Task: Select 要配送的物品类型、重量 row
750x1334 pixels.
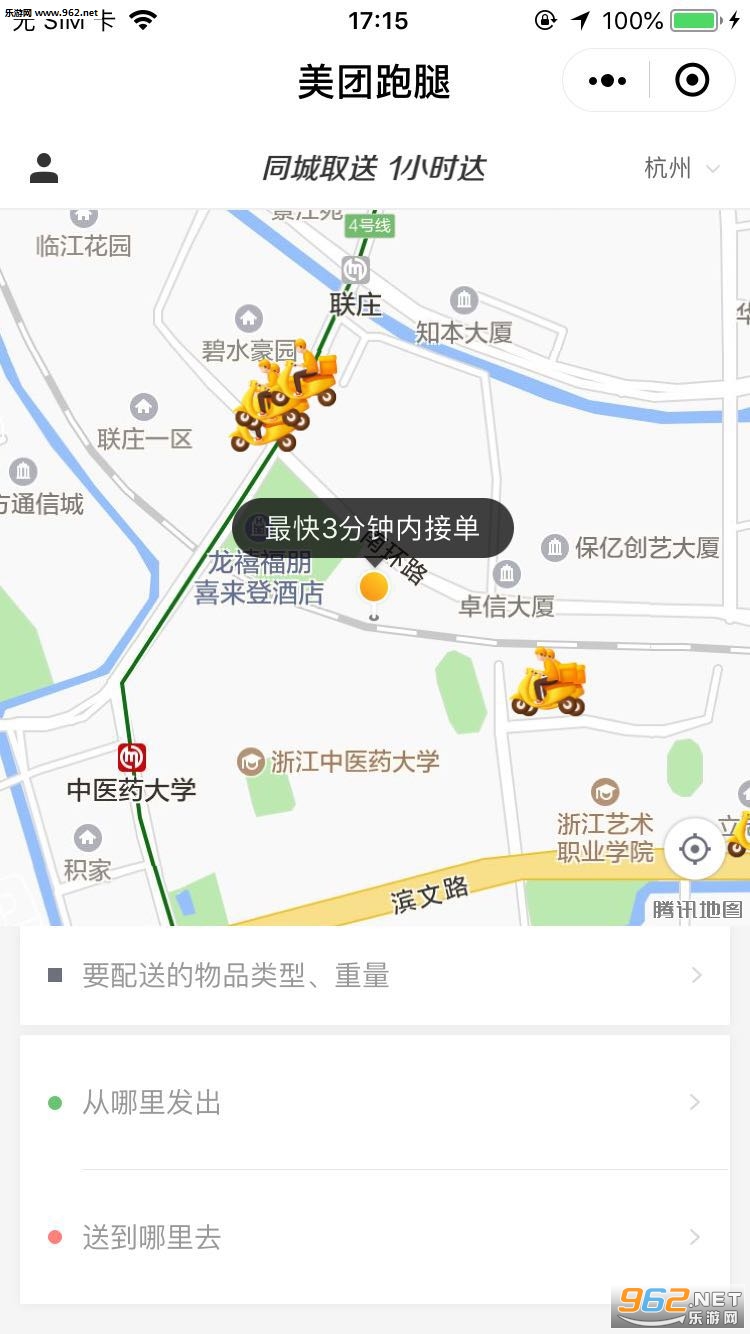Action: pyautogui.click(x=375, y=975)
